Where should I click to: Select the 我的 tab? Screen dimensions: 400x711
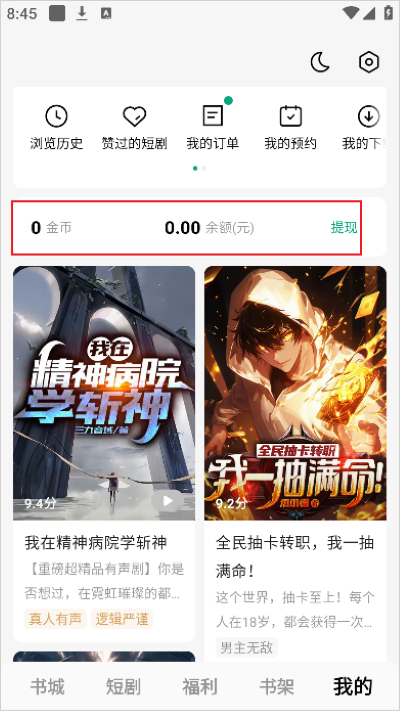tap(353, 687)
